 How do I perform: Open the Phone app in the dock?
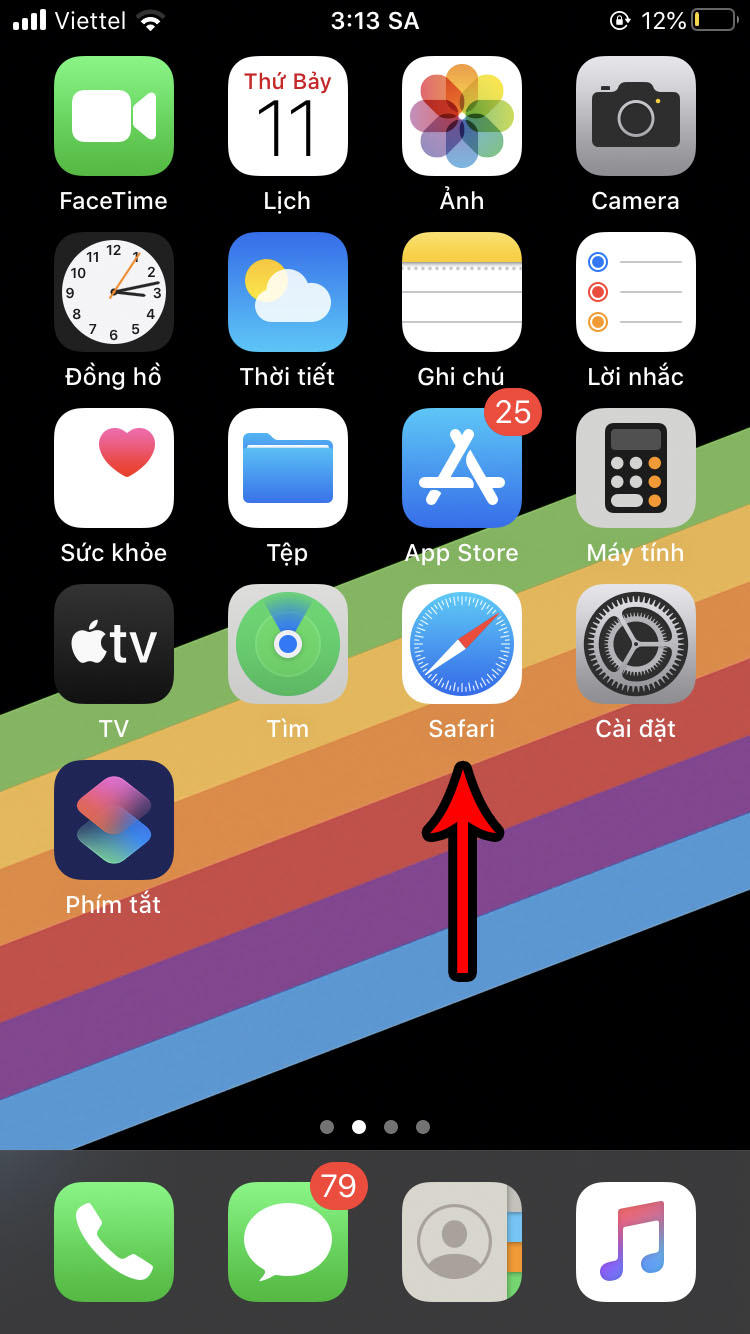pos(114,1242)
